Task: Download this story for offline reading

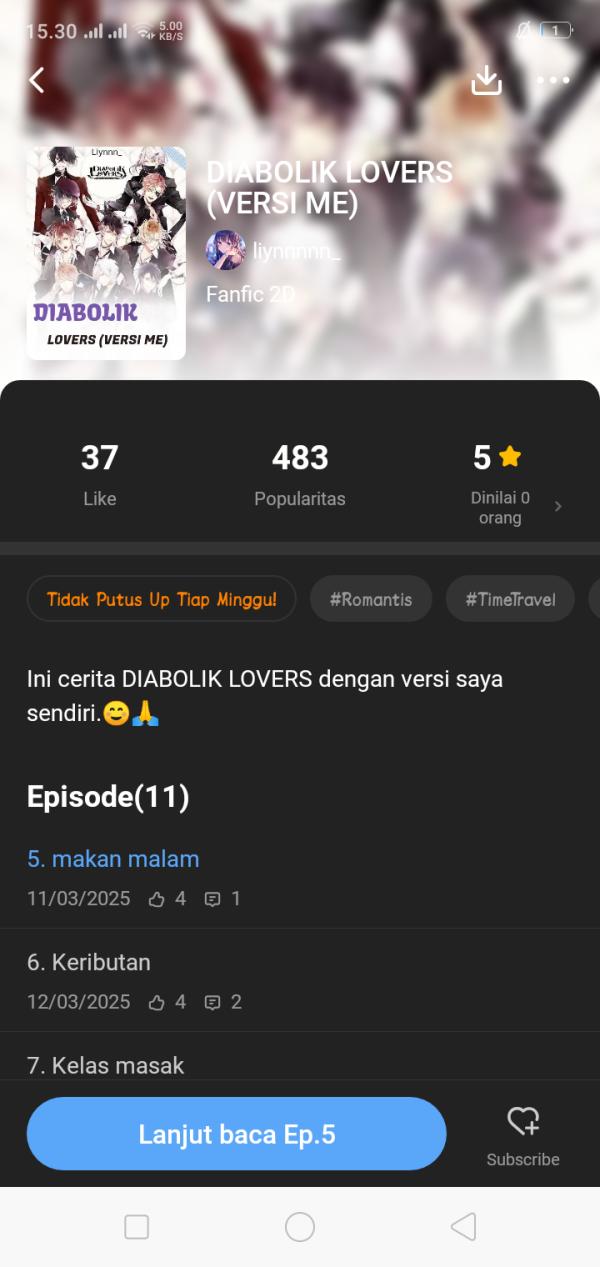Action: point(486,80)
